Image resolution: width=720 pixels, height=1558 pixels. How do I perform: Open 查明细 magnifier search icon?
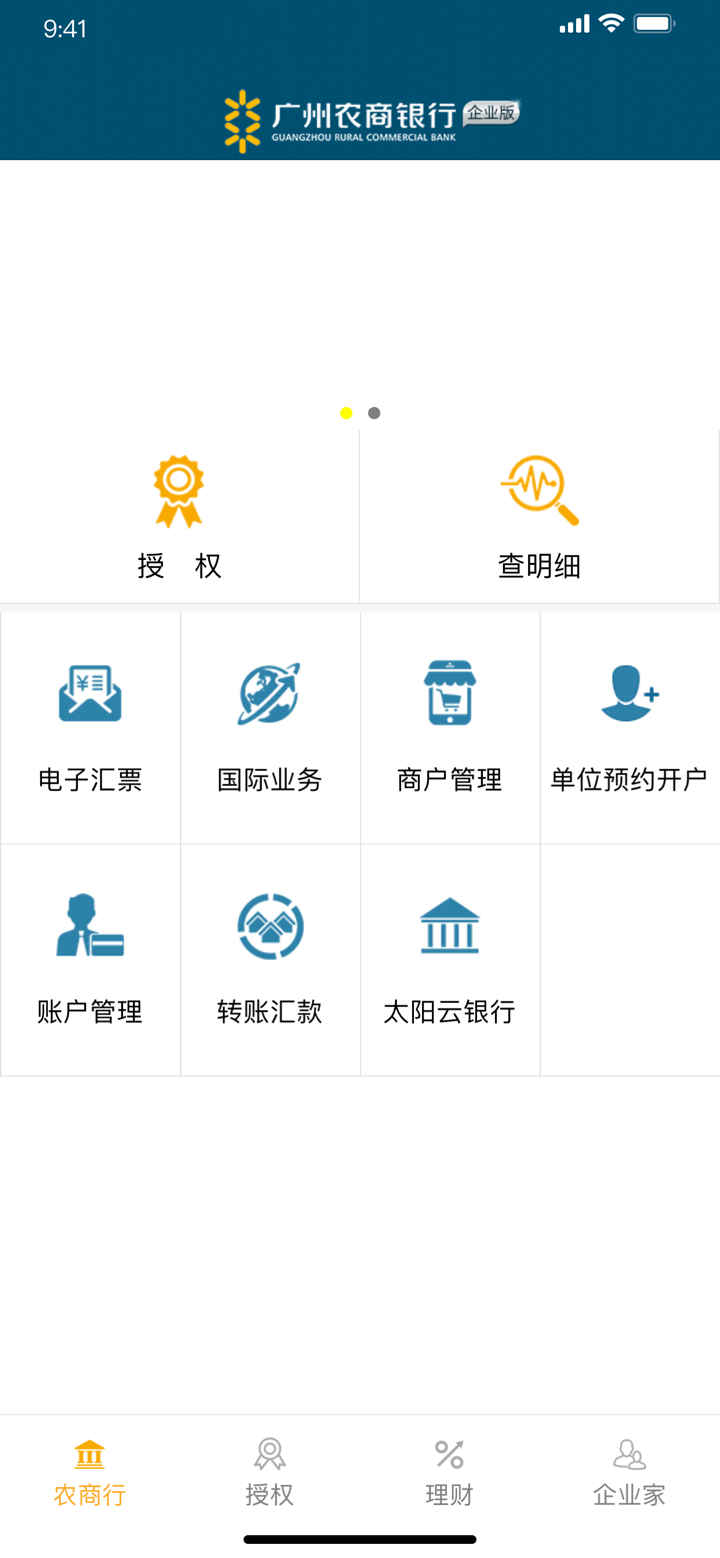539,489
